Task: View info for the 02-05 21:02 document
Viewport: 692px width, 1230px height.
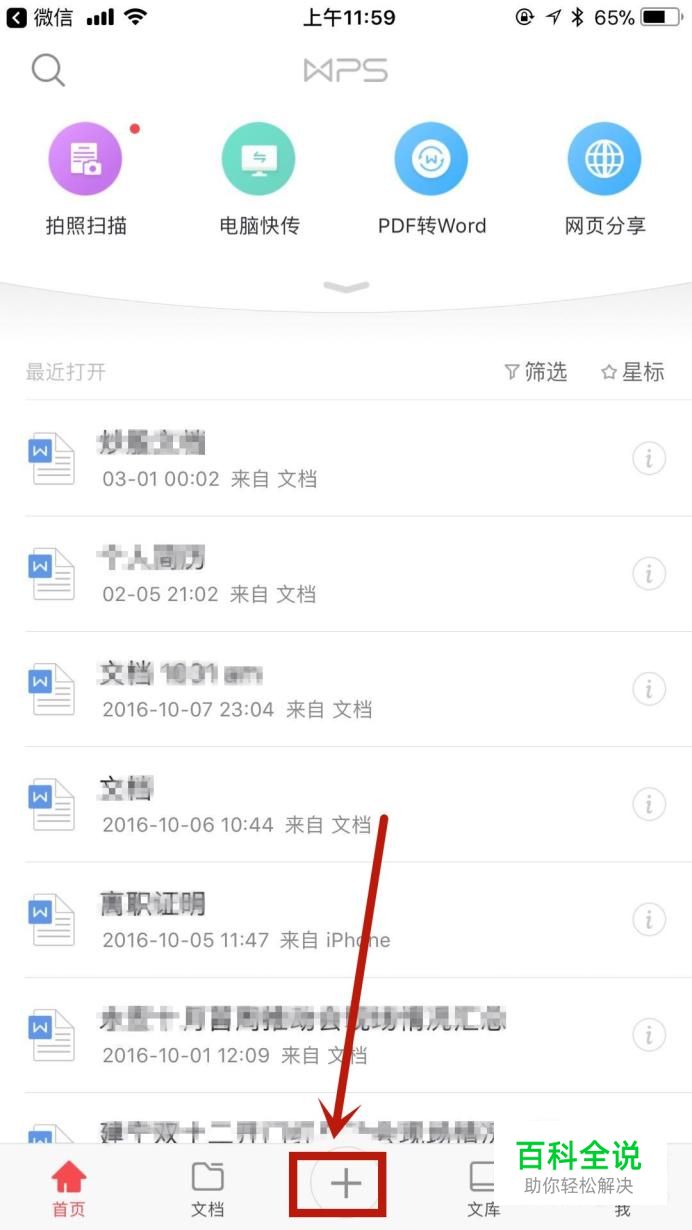Action: coord(649,574)
